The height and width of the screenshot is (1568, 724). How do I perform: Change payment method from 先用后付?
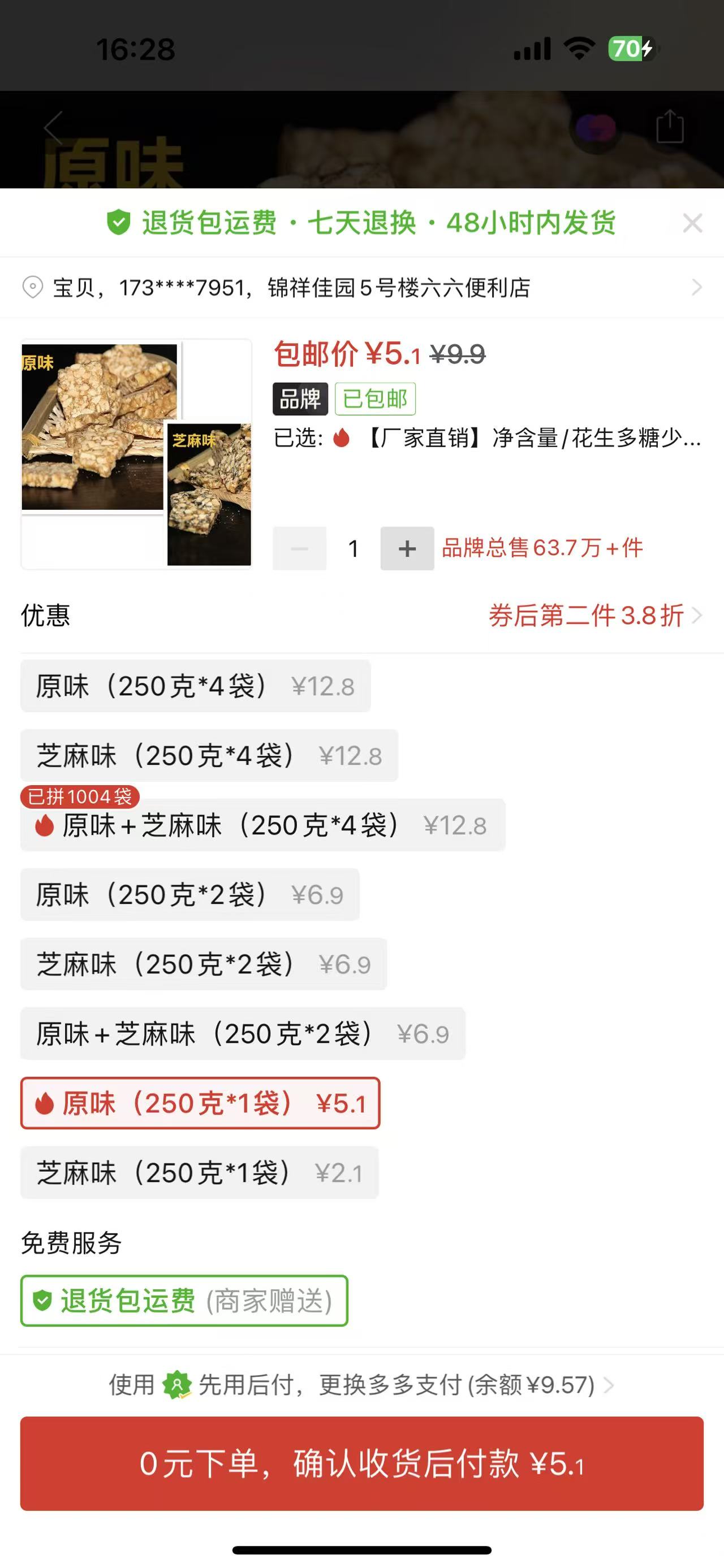pyautogui.click(x=361, y=1385)
